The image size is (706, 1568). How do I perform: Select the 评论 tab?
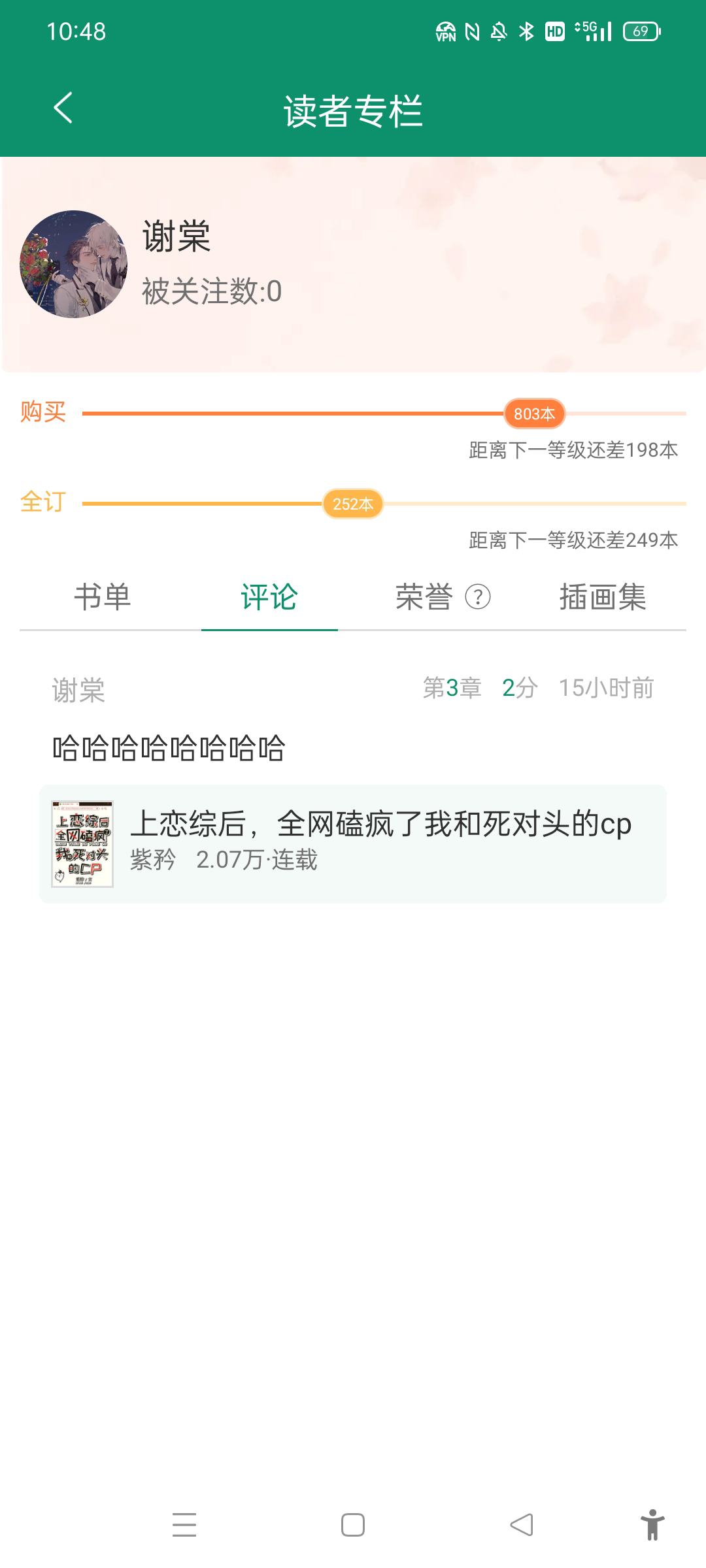(x=269, y=597)
